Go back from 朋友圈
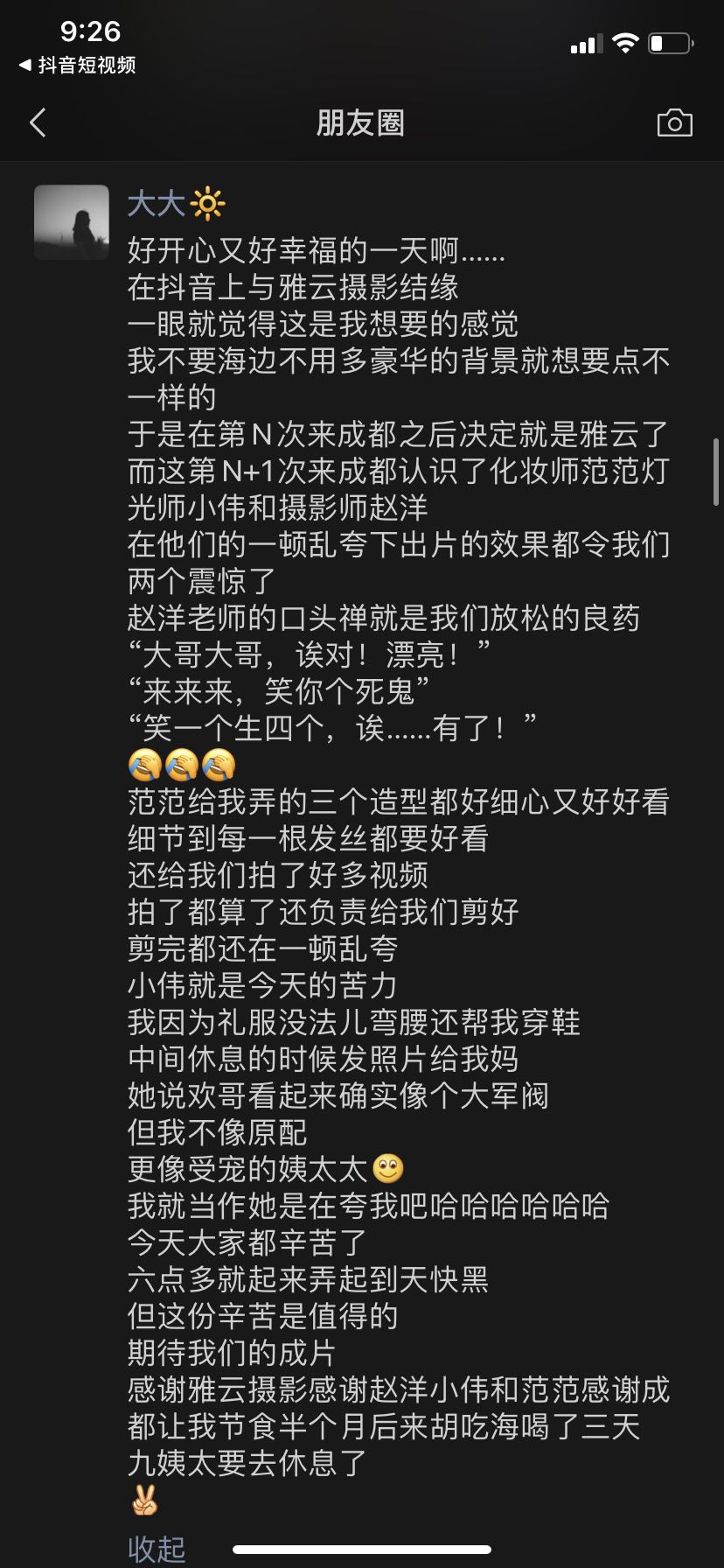This screenshot has height=1568, width=724. click(38, 123)
